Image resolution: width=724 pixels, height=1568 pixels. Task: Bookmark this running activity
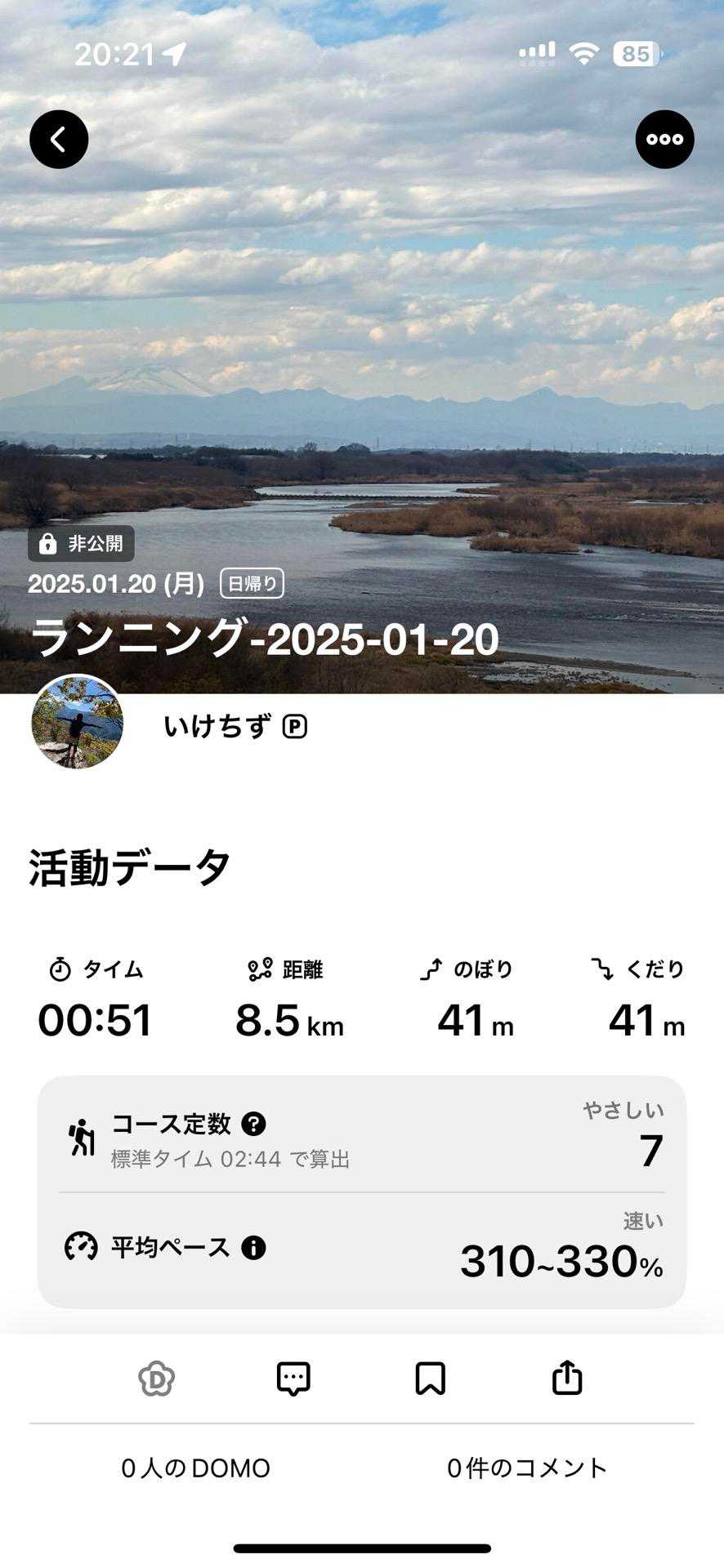tap(430, 1379)
